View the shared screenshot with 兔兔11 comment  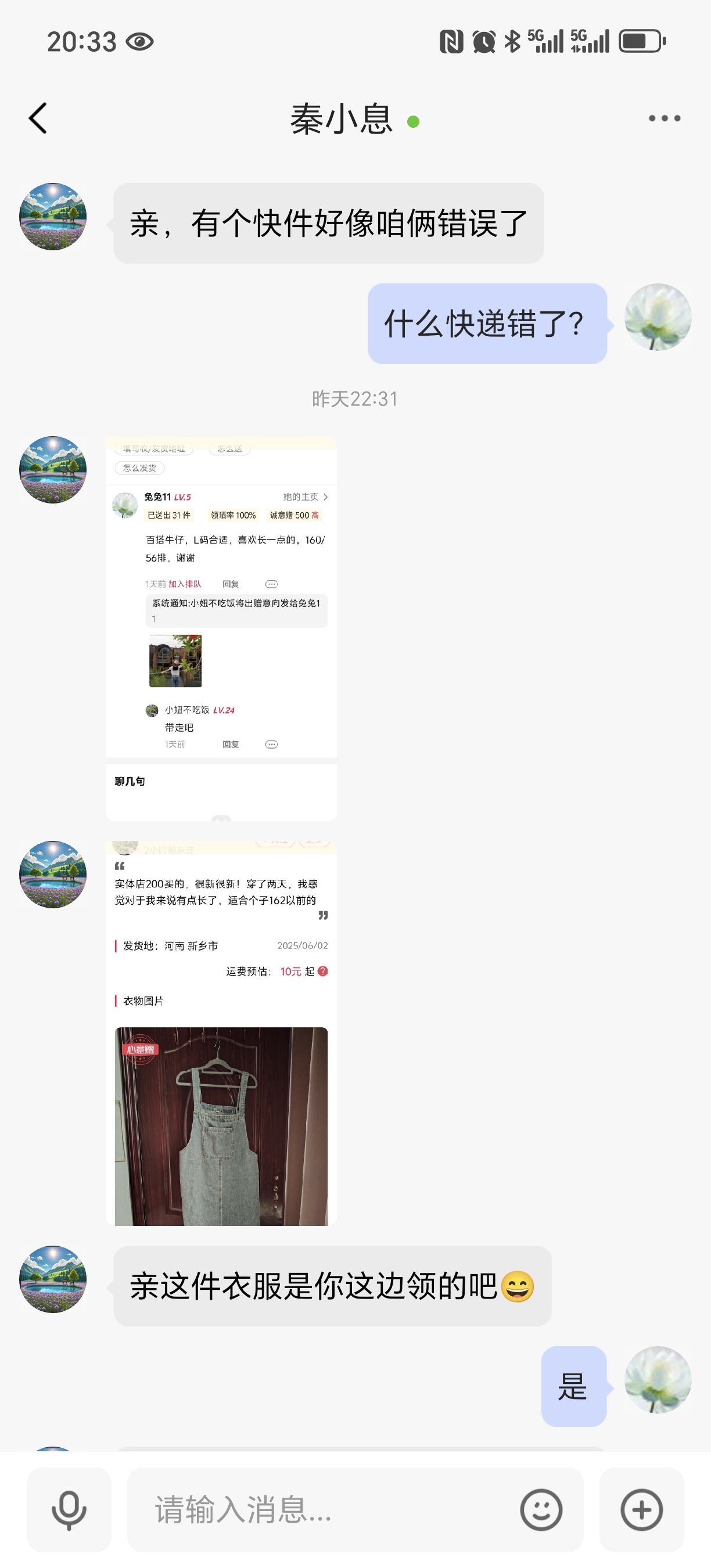(221, 628)
